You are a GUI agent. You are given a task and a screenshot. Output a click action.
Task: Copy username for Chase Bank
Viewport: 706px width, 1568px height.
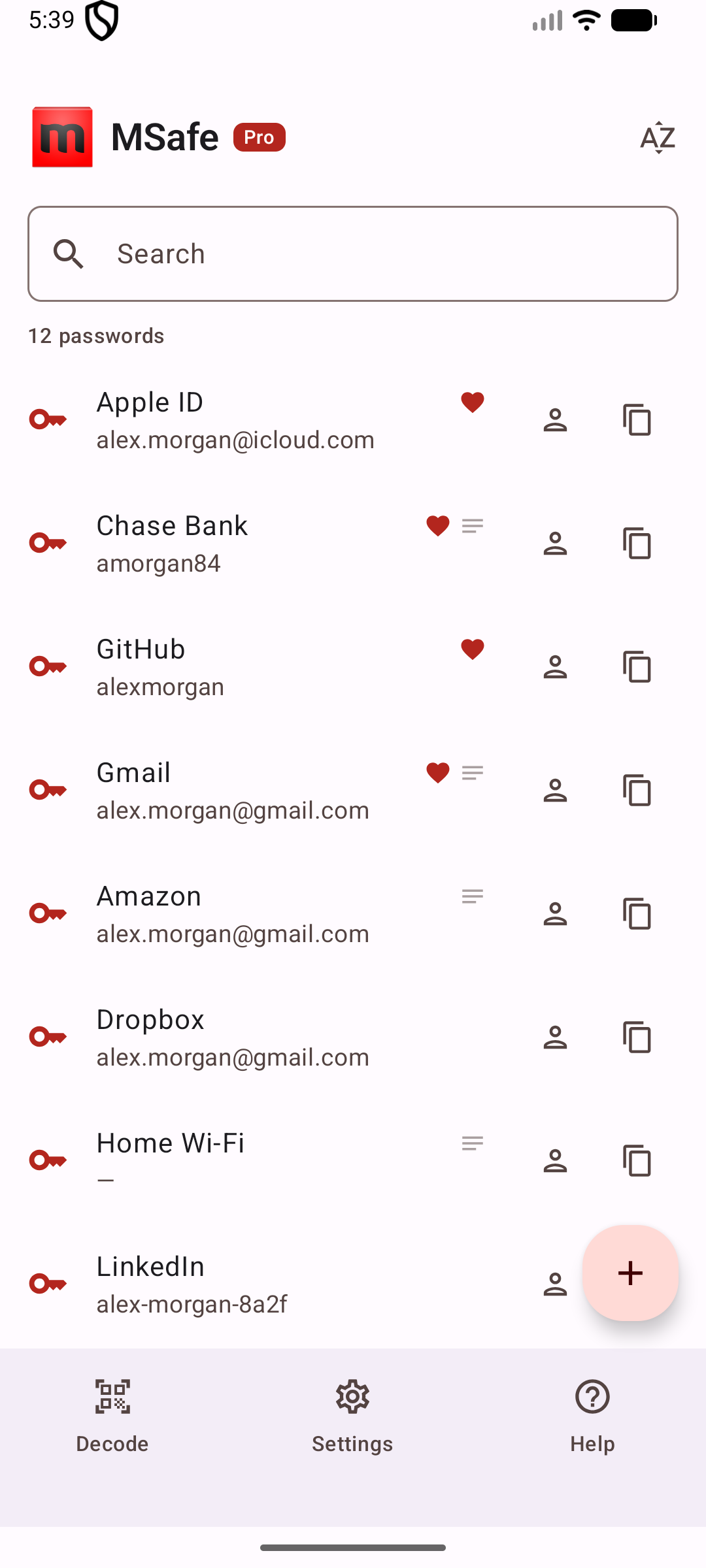coord(555,544)
